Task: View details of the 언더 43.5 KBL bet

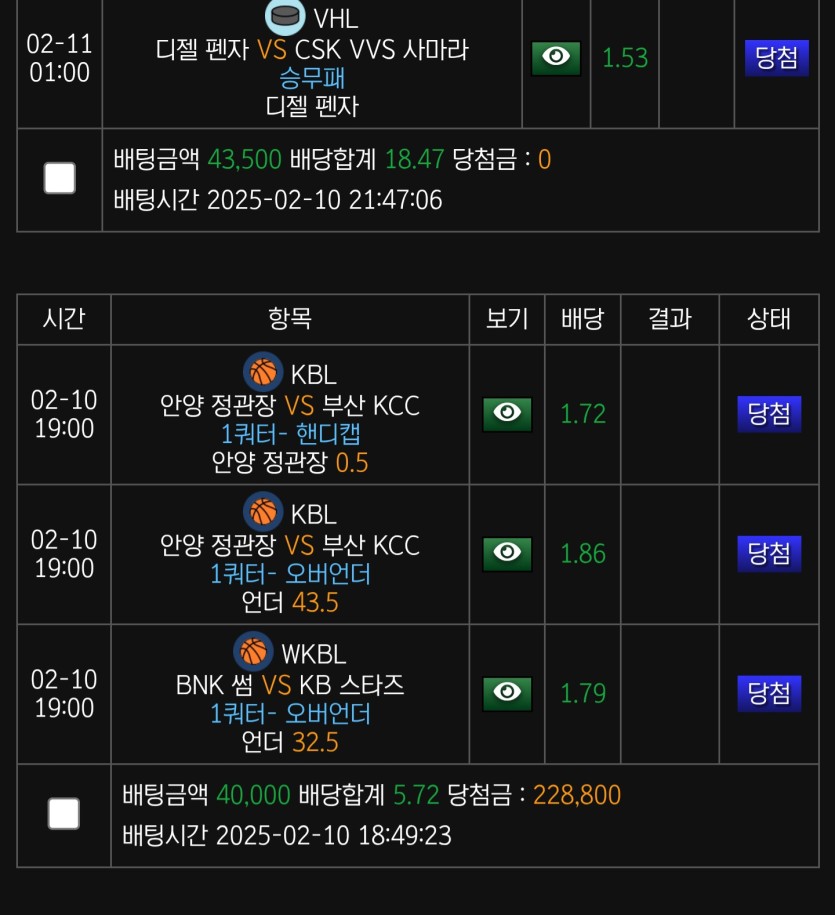Action: coord(507,553)
